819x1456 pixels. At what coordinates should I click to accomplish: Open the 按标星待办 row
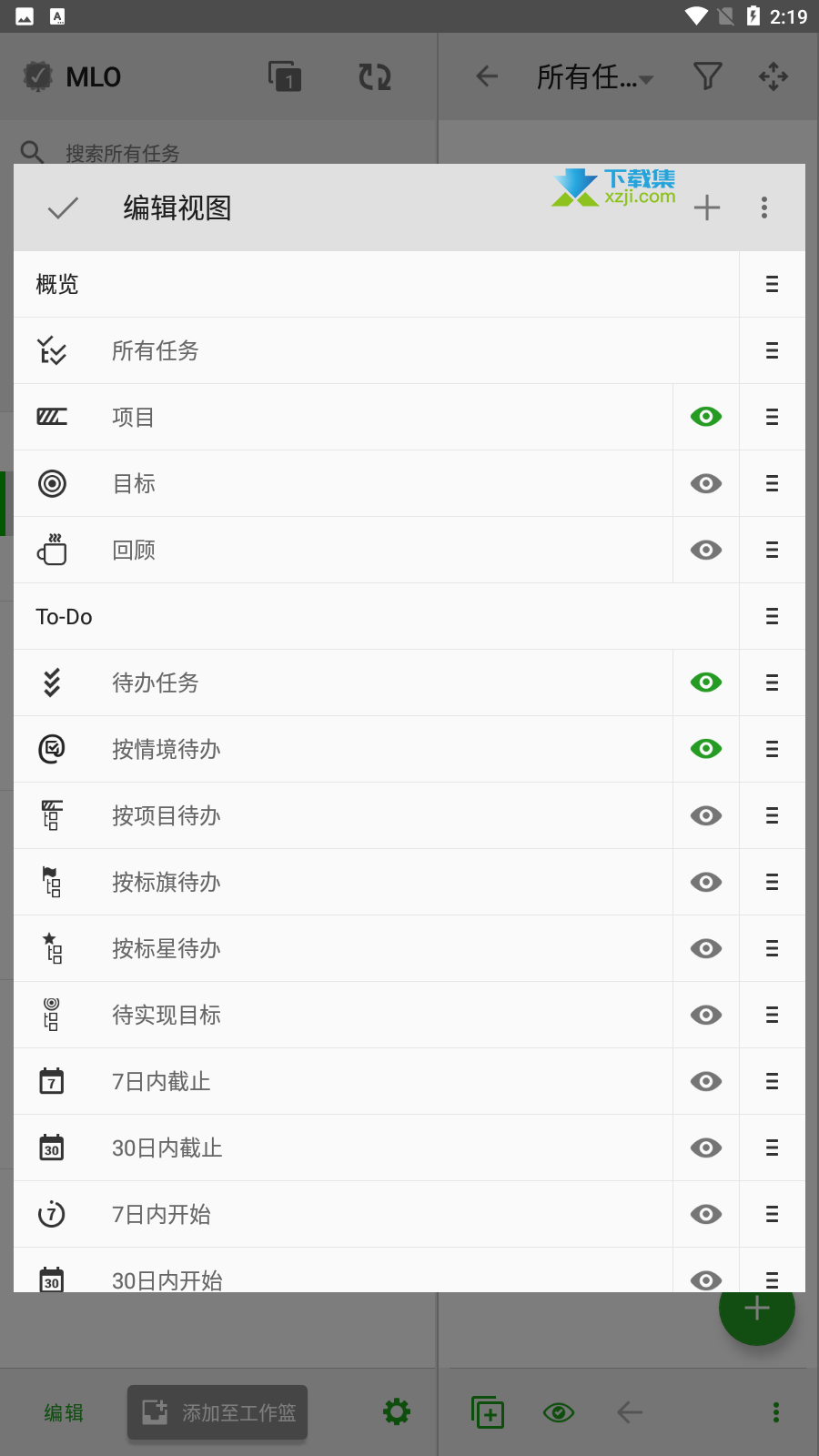click(x=343, y=948)
